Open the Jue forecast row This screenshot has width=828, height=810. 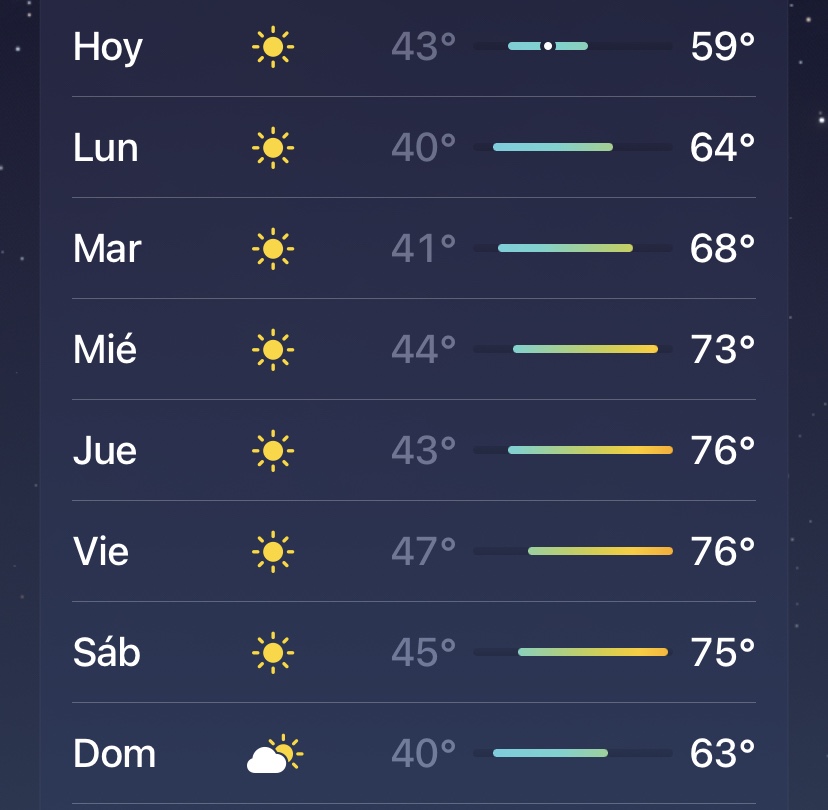tap(413, 450)
